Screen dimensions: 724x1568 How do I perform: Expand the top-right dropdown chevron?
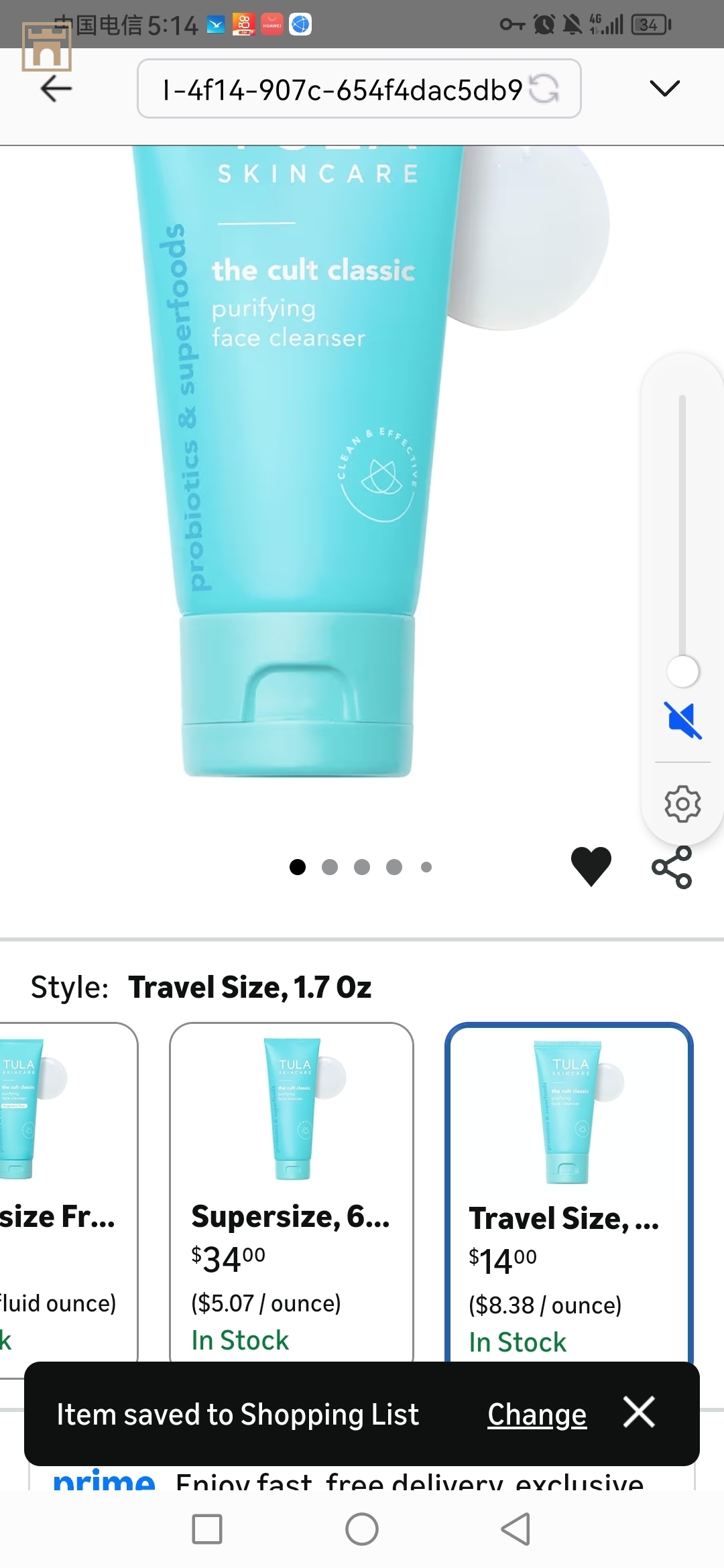[664, 88]
